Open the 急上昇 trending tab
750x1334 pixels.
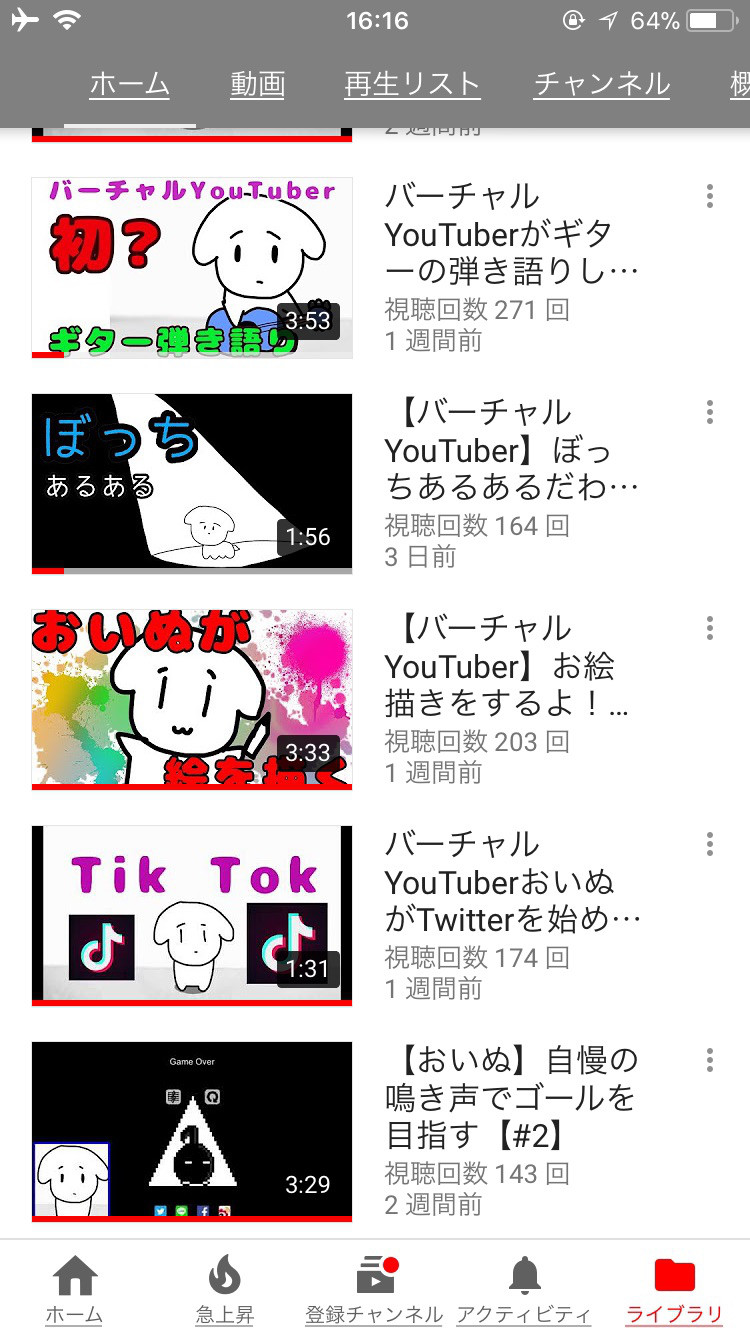click(225, 1290)
